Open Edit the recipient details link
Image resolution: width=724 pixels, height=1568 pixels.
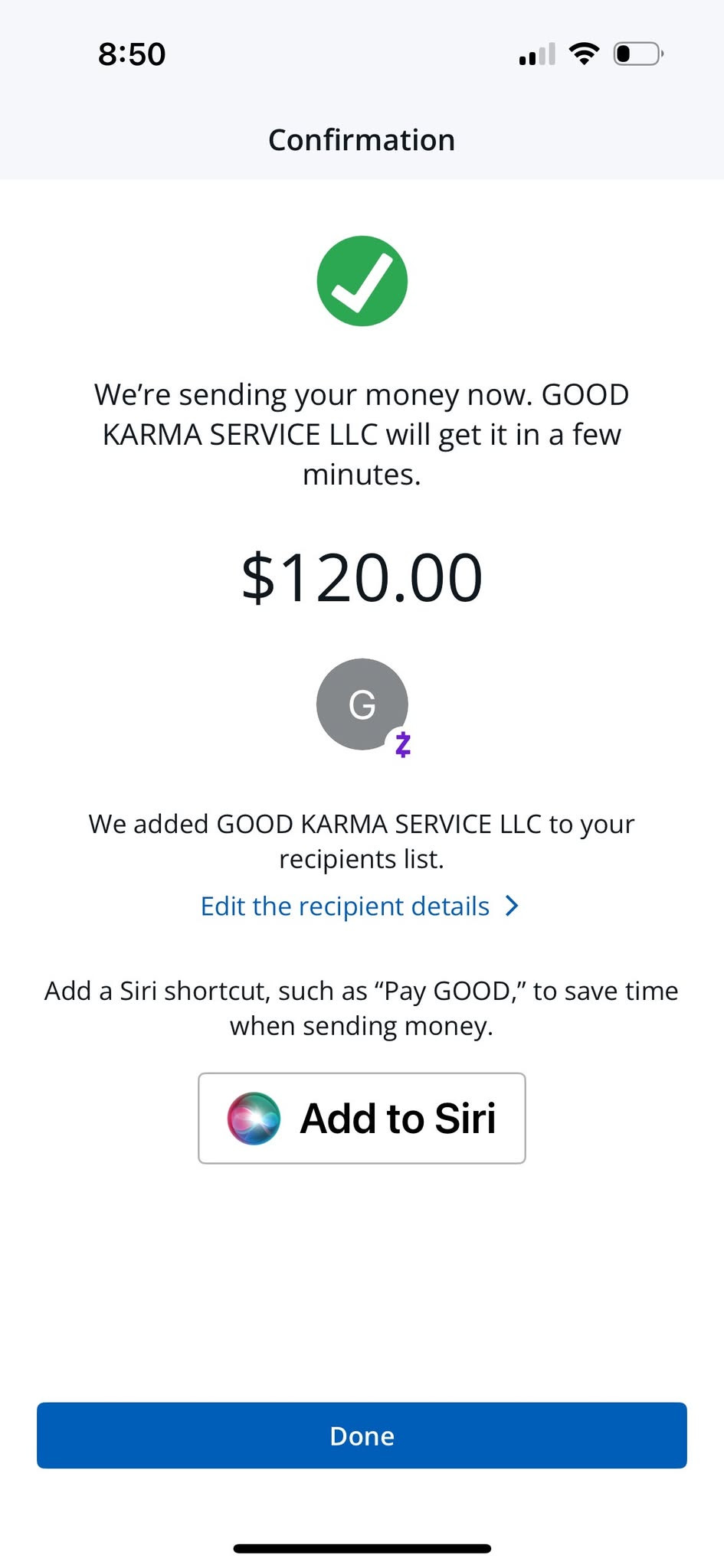[359, 906]
